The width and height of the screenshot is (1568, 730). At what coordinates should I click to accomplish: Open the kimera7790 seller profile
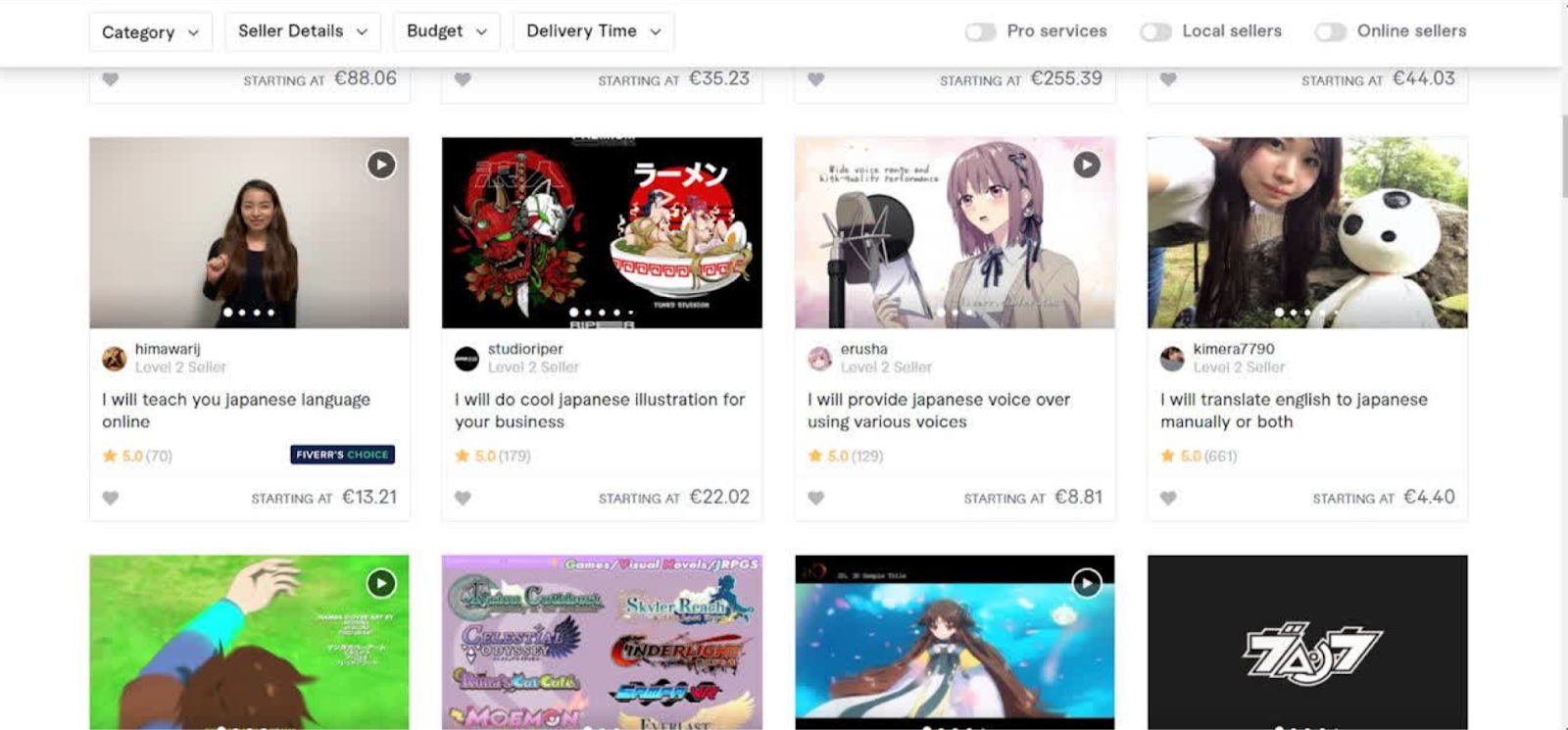point(1233,349)
